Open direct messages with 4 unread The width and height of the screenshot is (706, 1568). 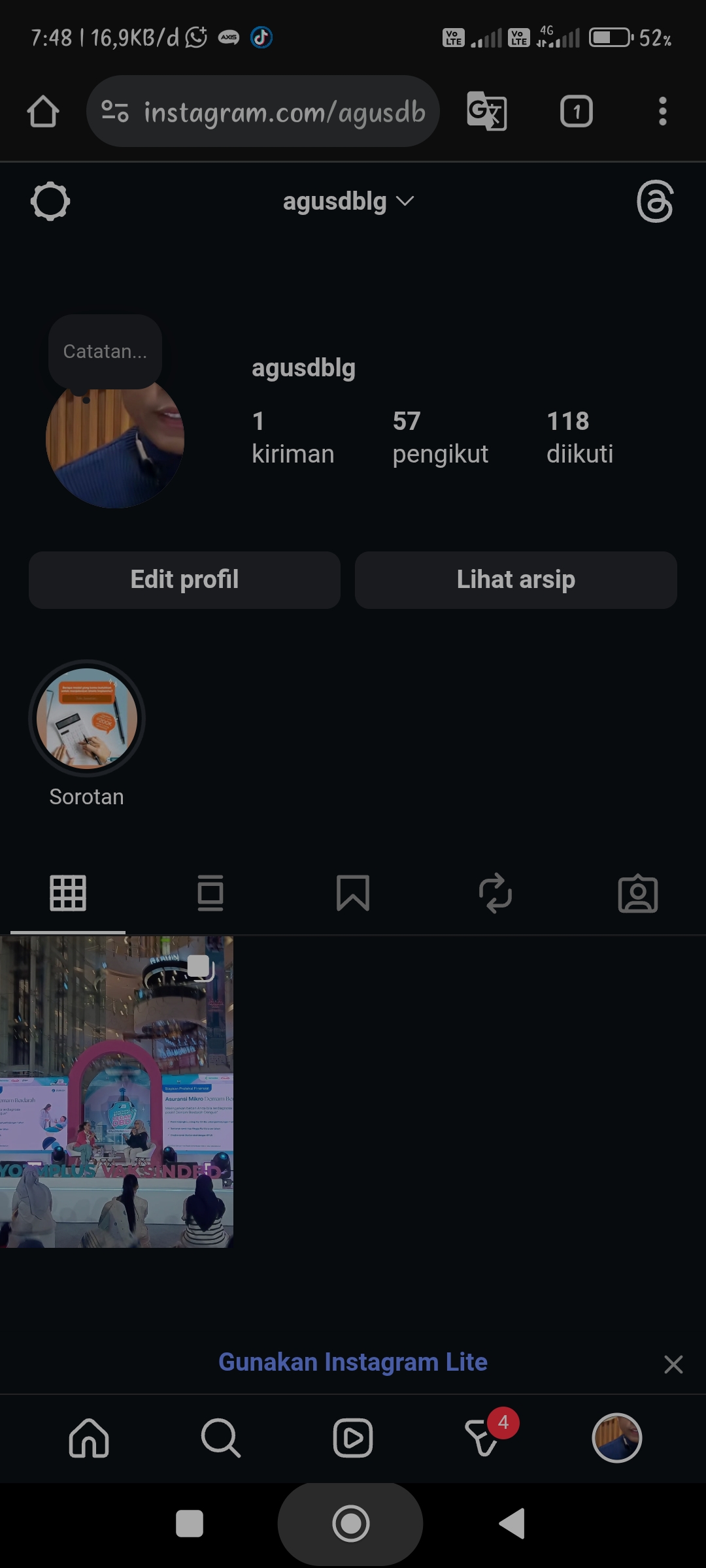point(485,1438)
